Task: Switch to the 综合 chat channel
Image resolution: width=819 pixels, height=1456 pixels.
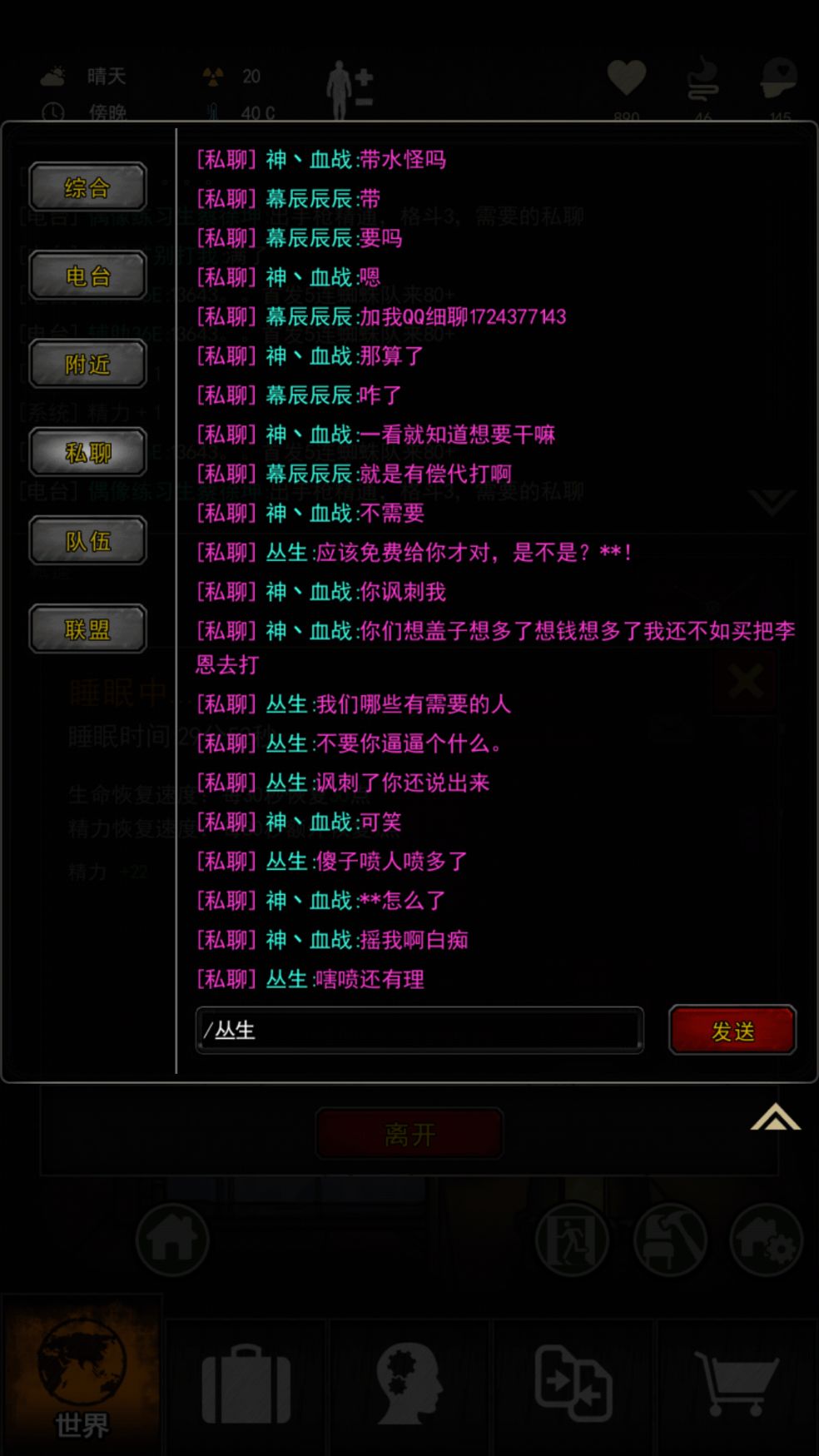Action: 87,187
